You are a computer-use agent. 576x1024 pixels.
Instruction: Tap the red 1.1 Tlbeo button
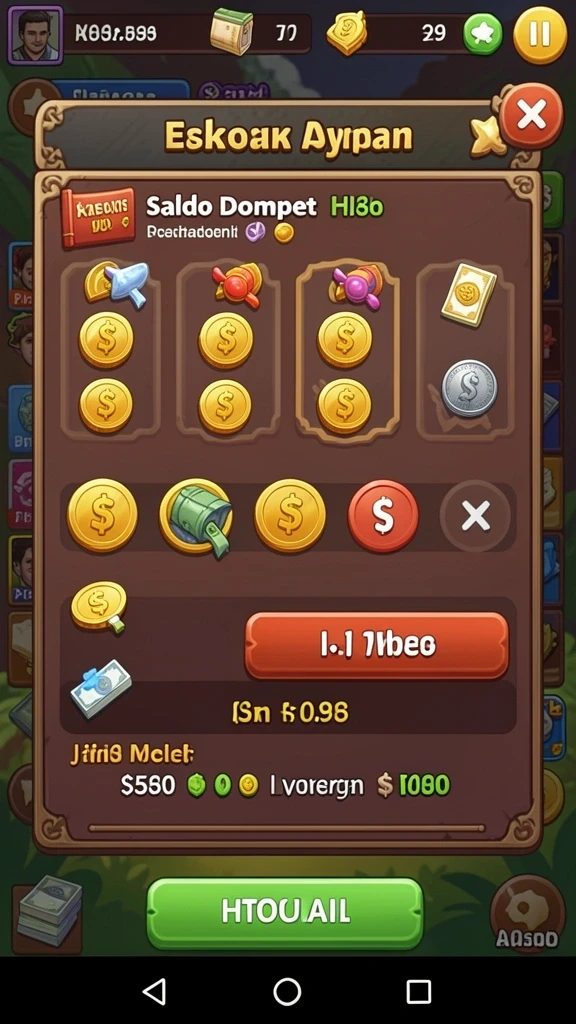click(377, 646)
